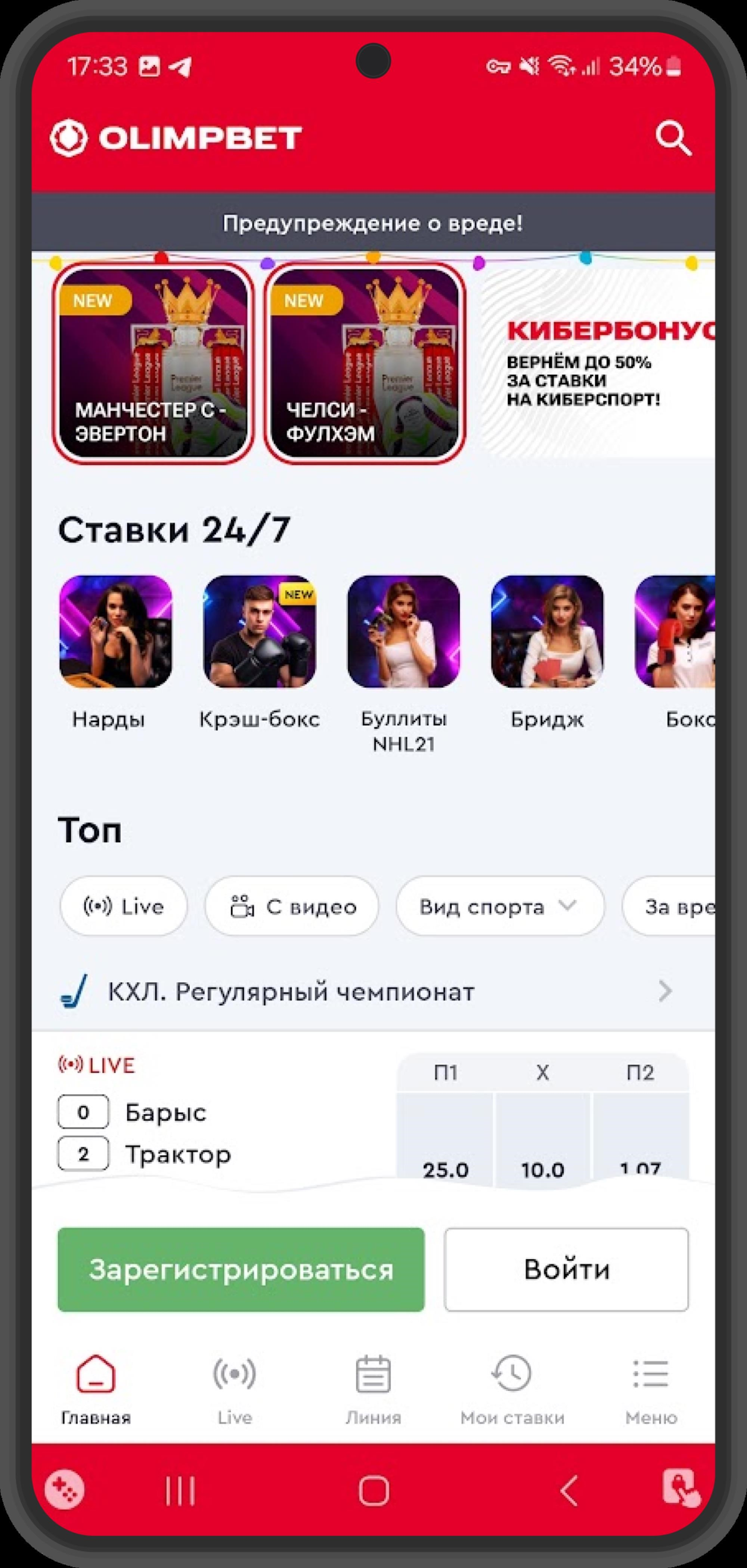The height and width of the screenshot is (1568, 747).
Task: Open the Манчестер С - Эвертон story card
Action: click(x=153, y=363)
